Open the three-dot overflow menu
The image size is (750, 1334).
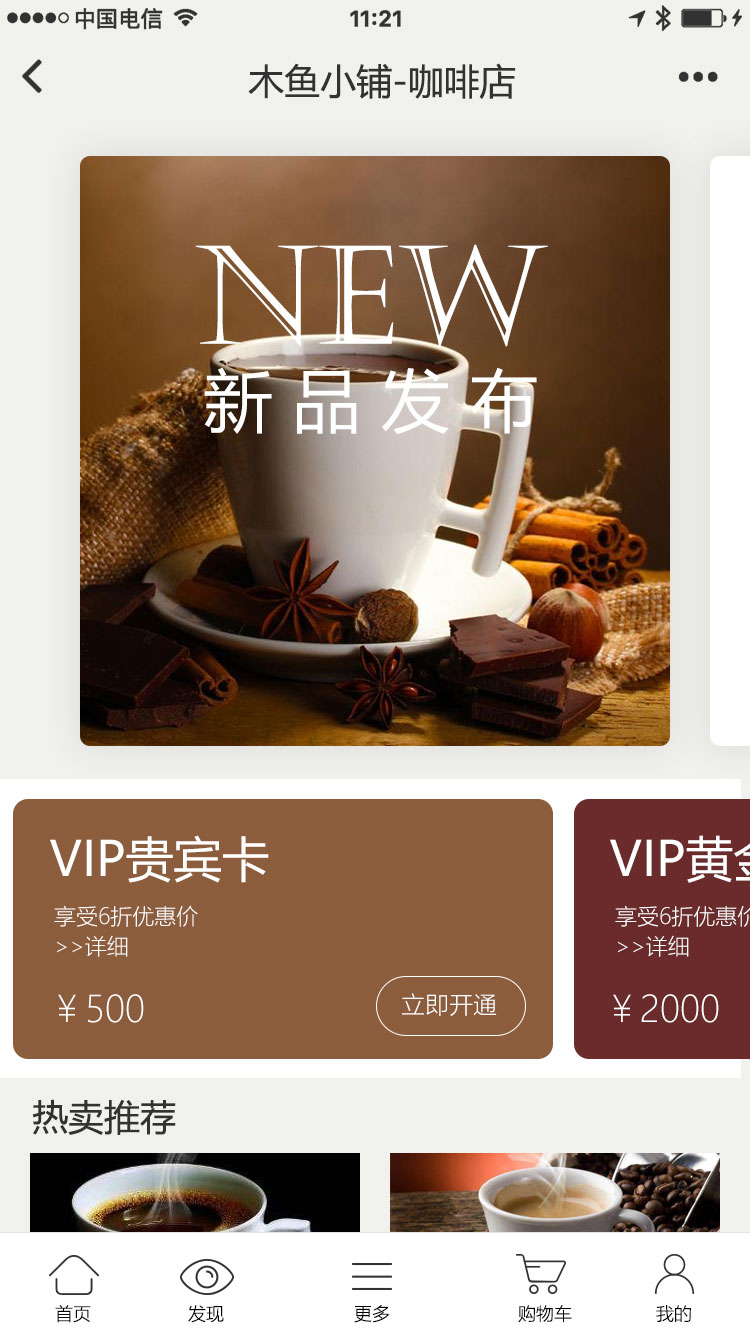click(x=697, y=77)
